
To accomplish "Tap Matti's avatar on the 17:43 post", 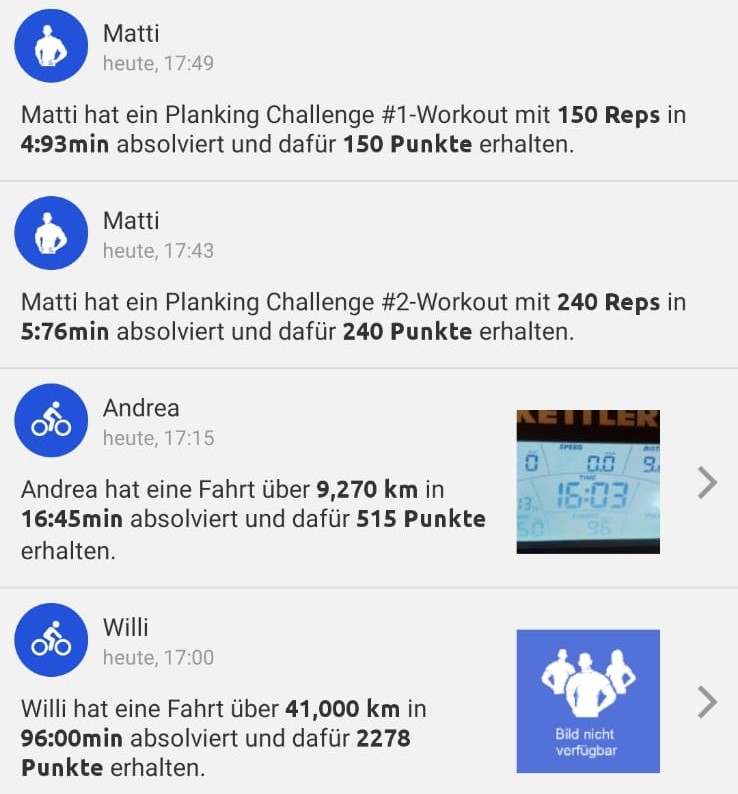I will tap(51, 233).
